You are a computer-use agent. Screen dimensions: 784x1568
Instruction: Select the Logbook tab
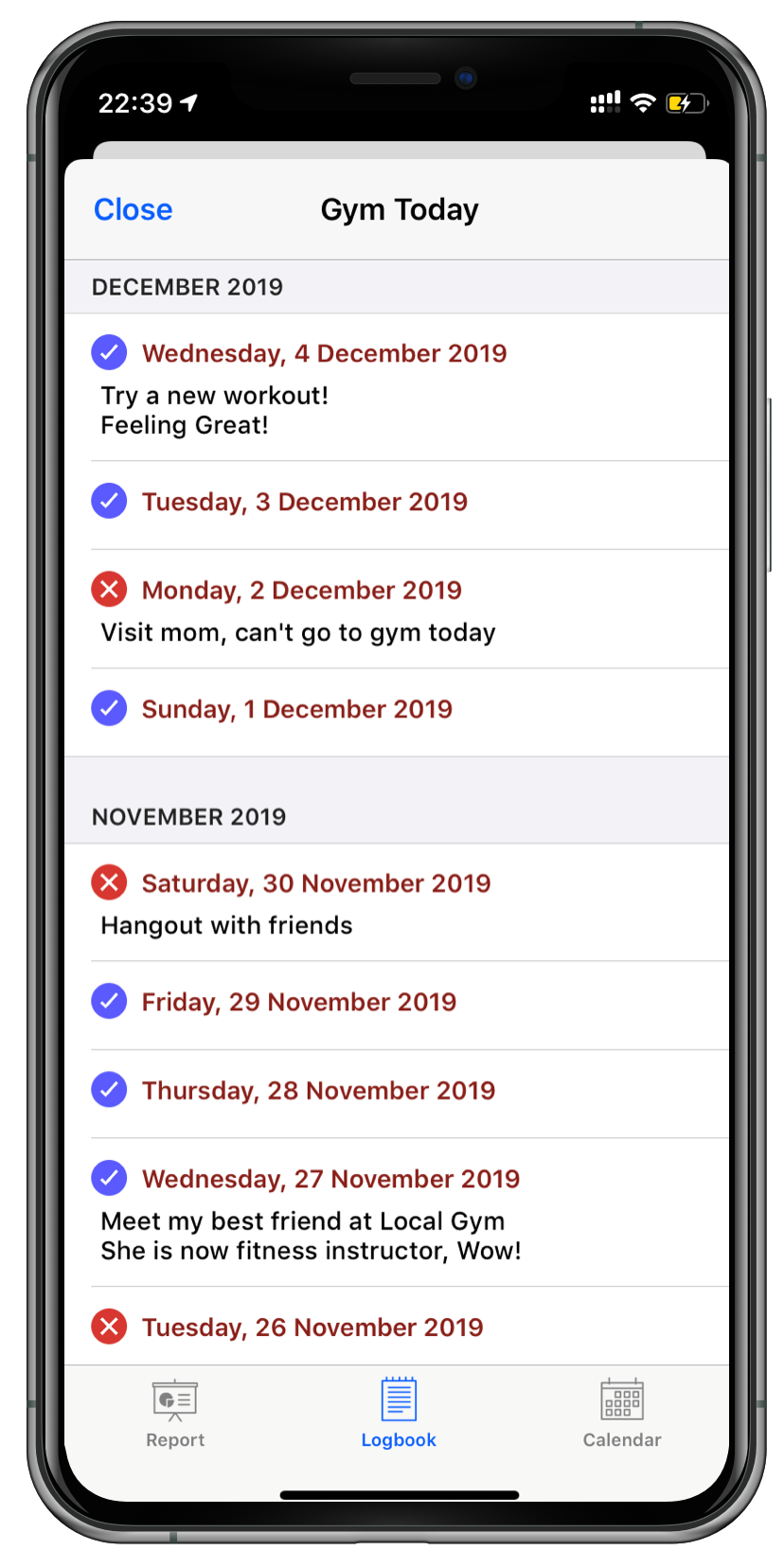point(399,1415)
